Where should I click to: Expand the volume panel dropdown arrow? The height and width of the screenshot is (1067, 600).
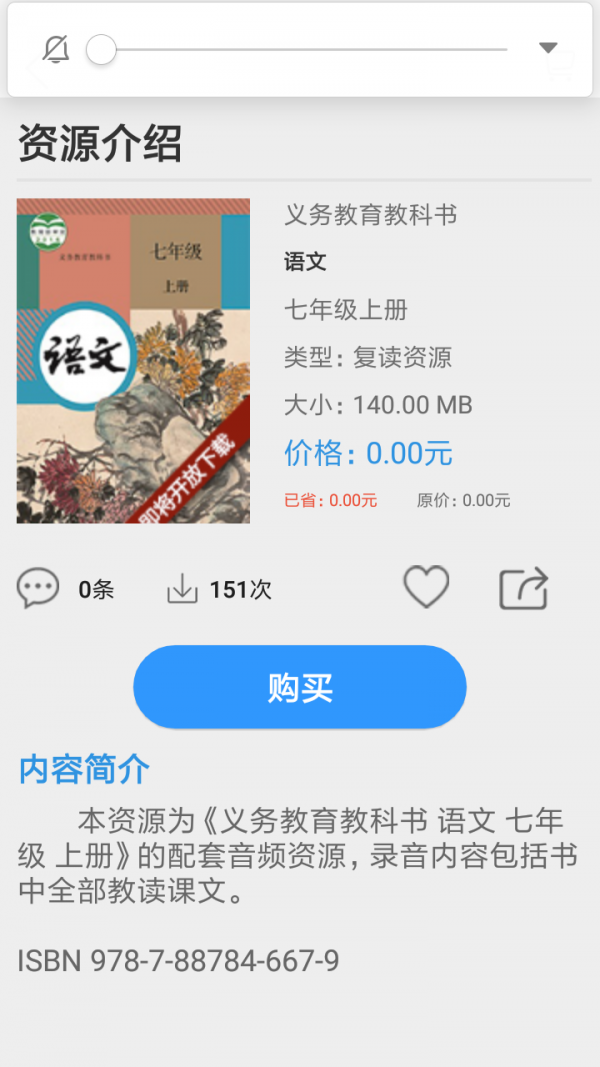click(x=547, y=48)
